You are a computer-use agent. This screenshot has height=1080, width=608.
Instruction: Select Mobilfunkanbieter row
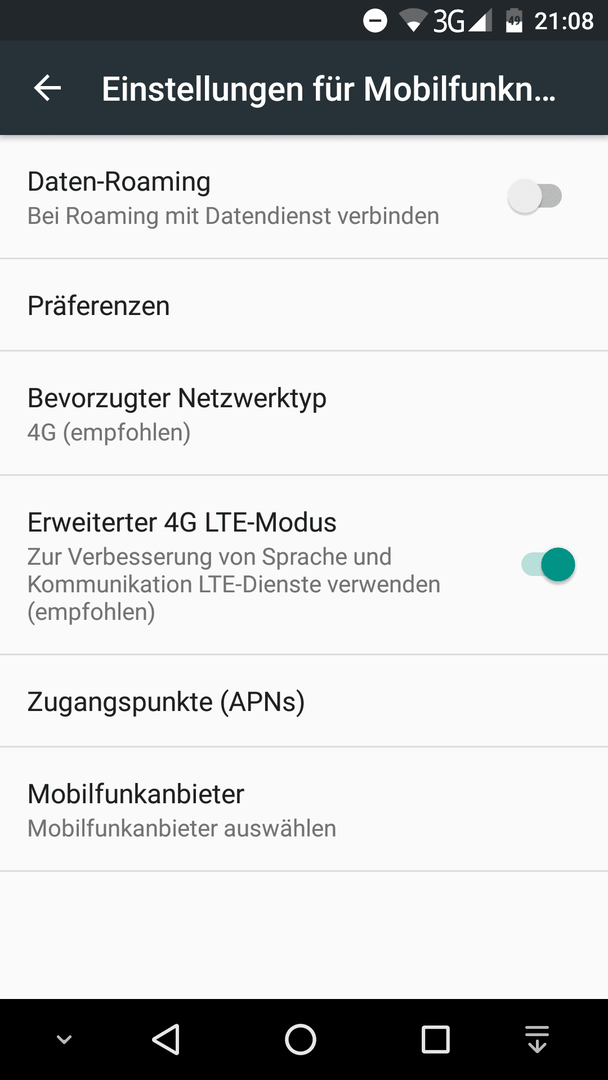(x=304, y=809)
